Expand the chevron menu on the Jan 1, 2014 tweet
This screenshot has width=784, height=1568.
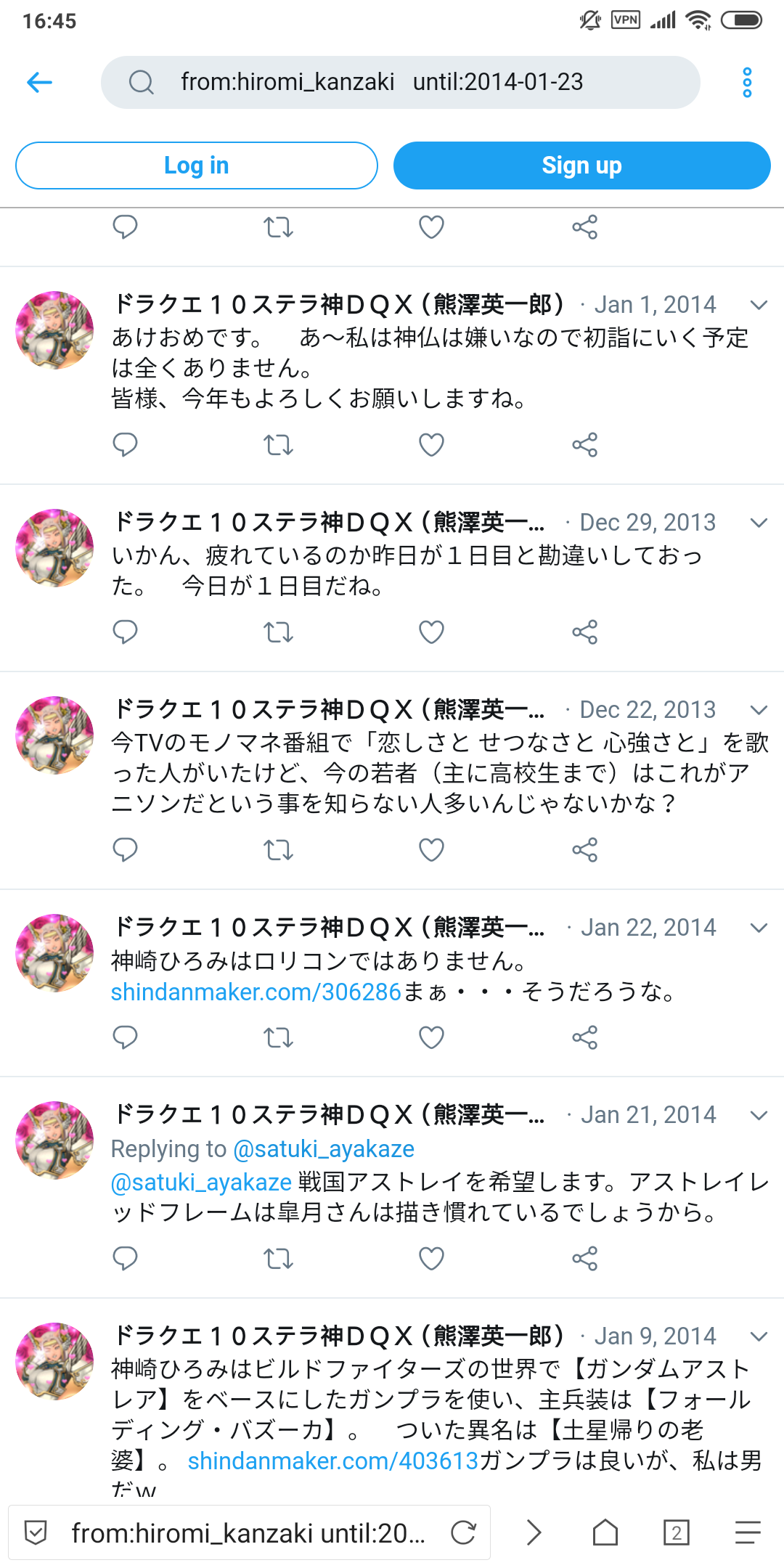pyautogui.click(x=759, y=305)
